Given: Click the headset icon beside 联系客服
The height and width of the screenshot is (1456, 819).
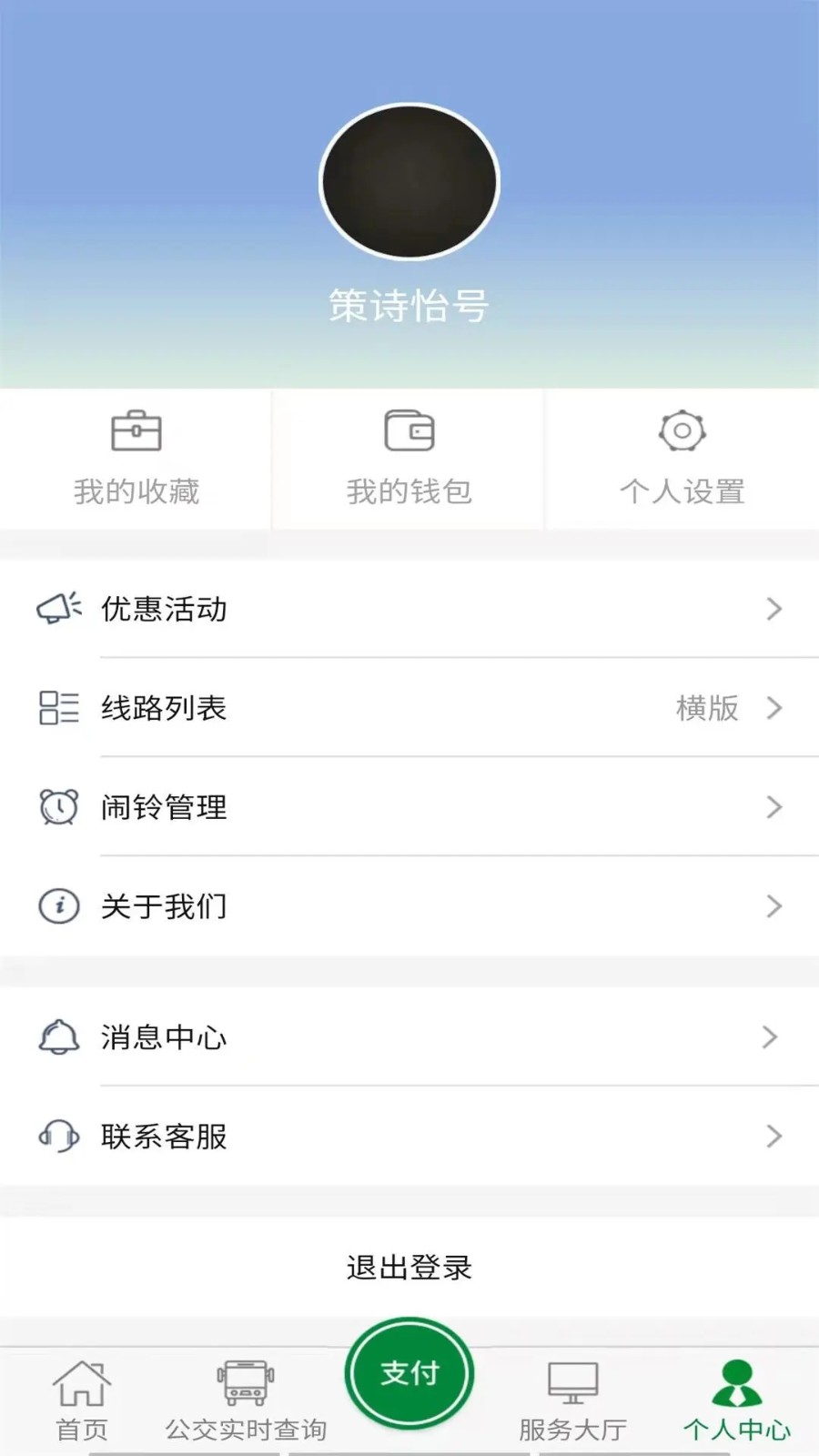Looking at the screenshot, I should pyautogui.click(x=56, y=1136).
